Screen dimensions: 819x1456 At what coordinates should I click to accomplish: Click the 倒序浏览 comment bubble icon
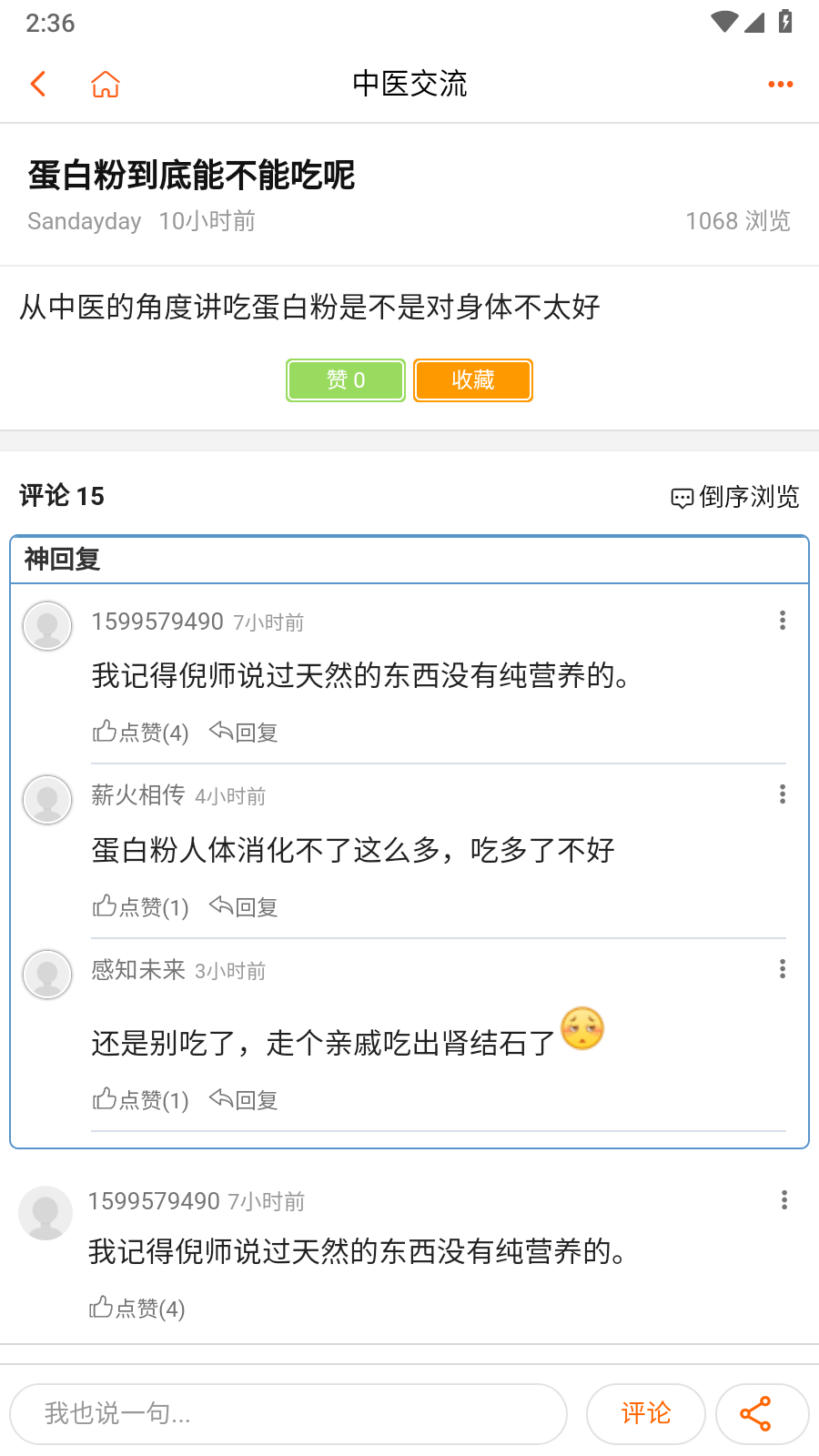point(682,498)
